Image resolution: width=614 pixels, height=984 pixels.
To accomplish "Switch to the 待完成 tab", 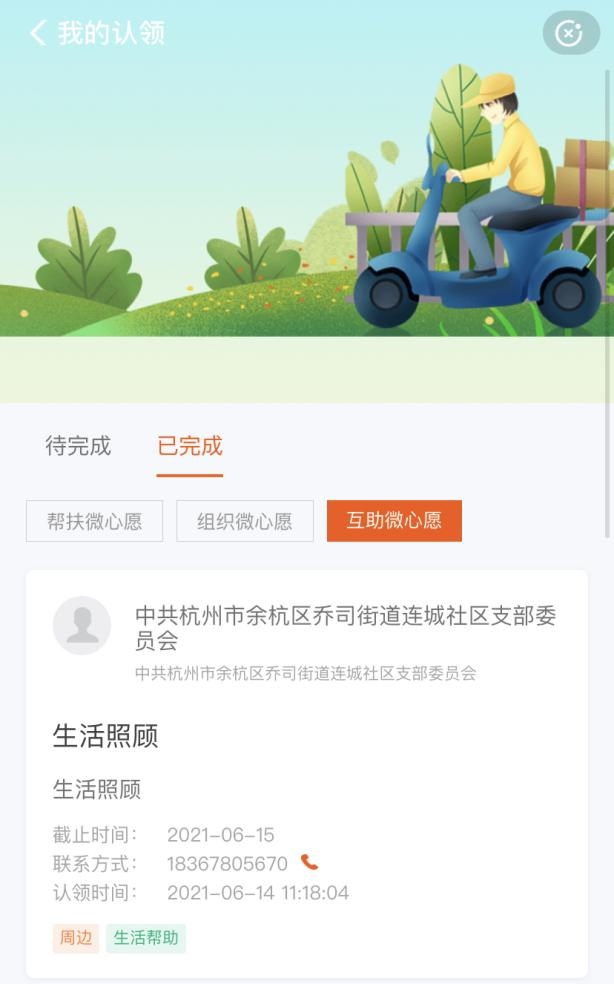I will 78,446.
